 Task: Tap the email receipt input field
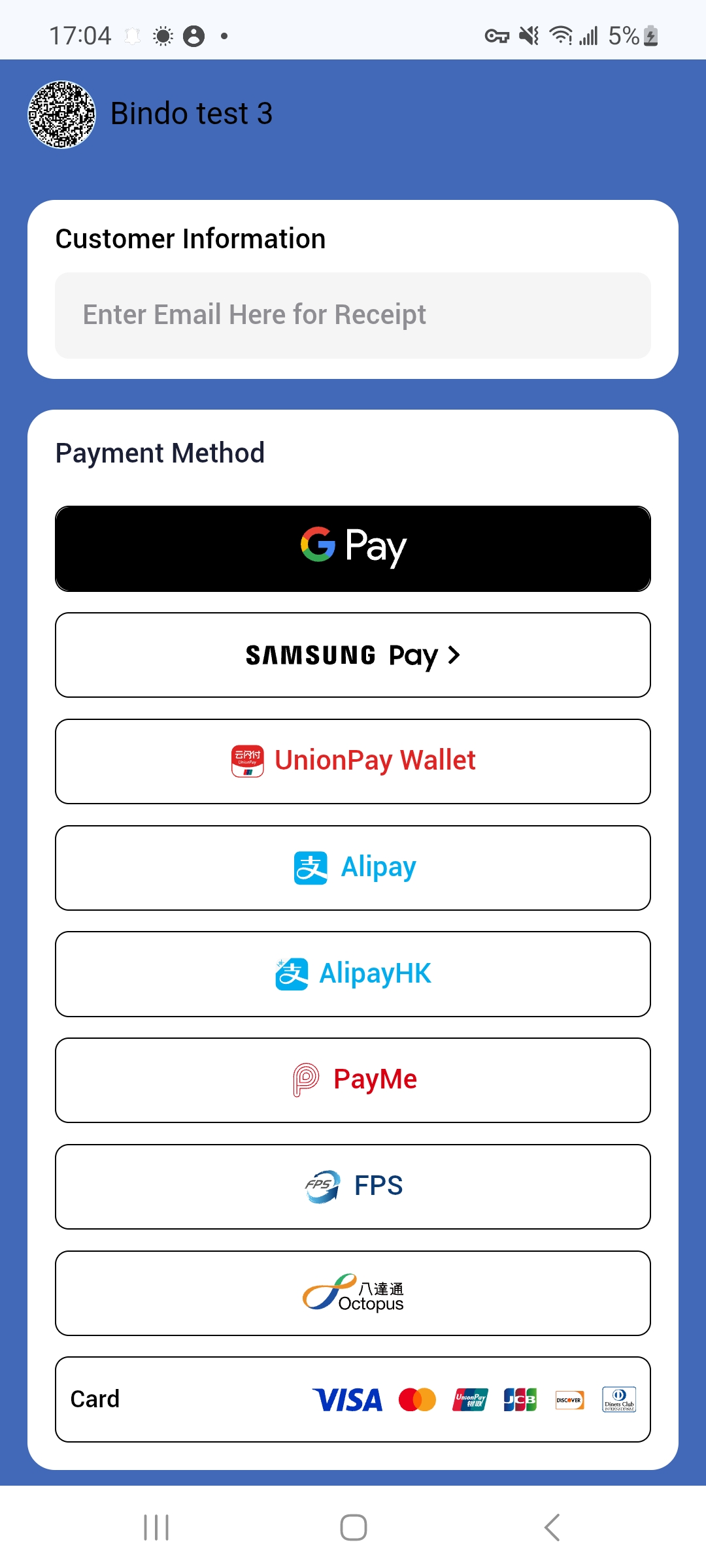(353, 316)
